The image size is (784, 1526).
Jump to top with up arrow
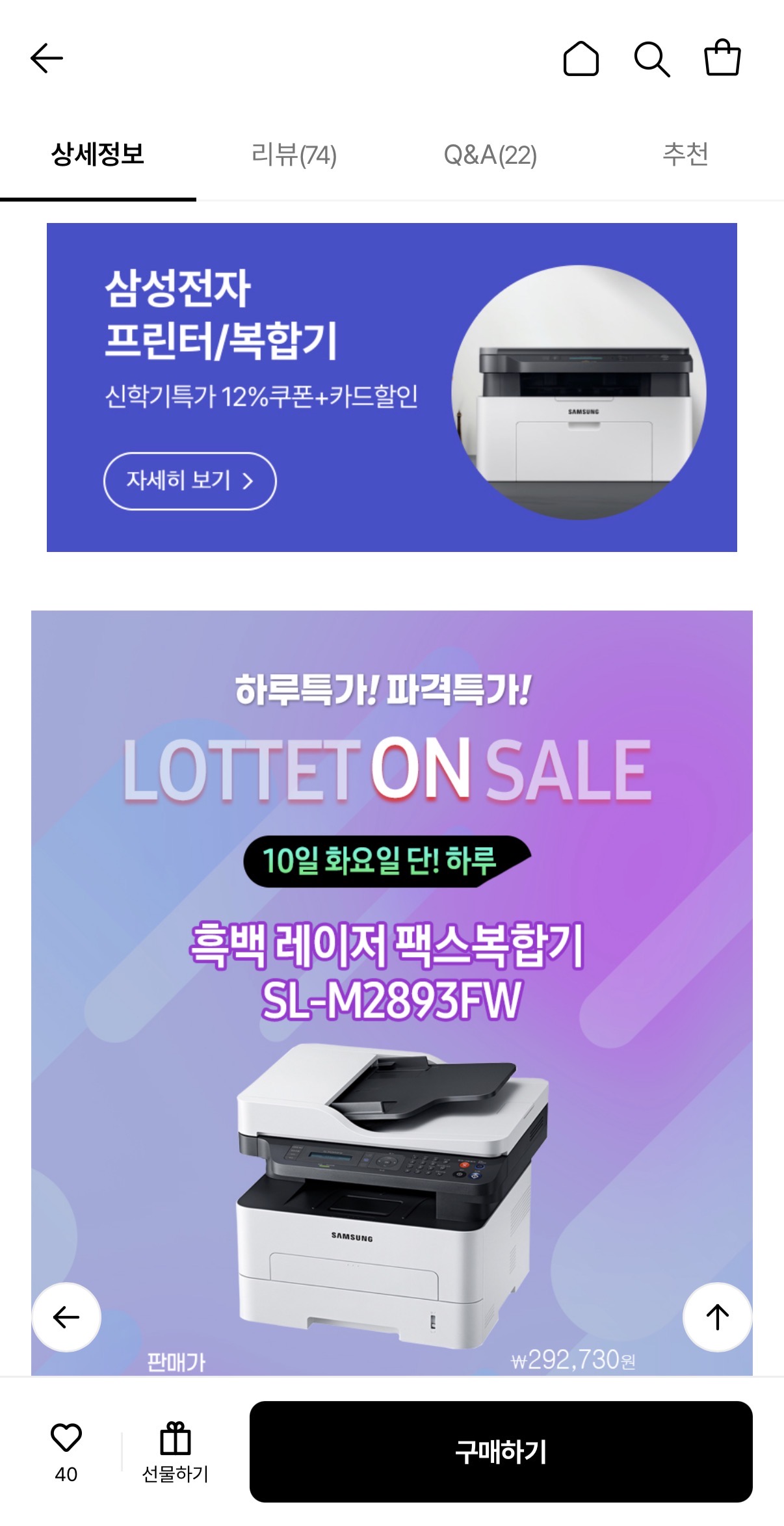pyautogui.click(x=717, y=1317)
